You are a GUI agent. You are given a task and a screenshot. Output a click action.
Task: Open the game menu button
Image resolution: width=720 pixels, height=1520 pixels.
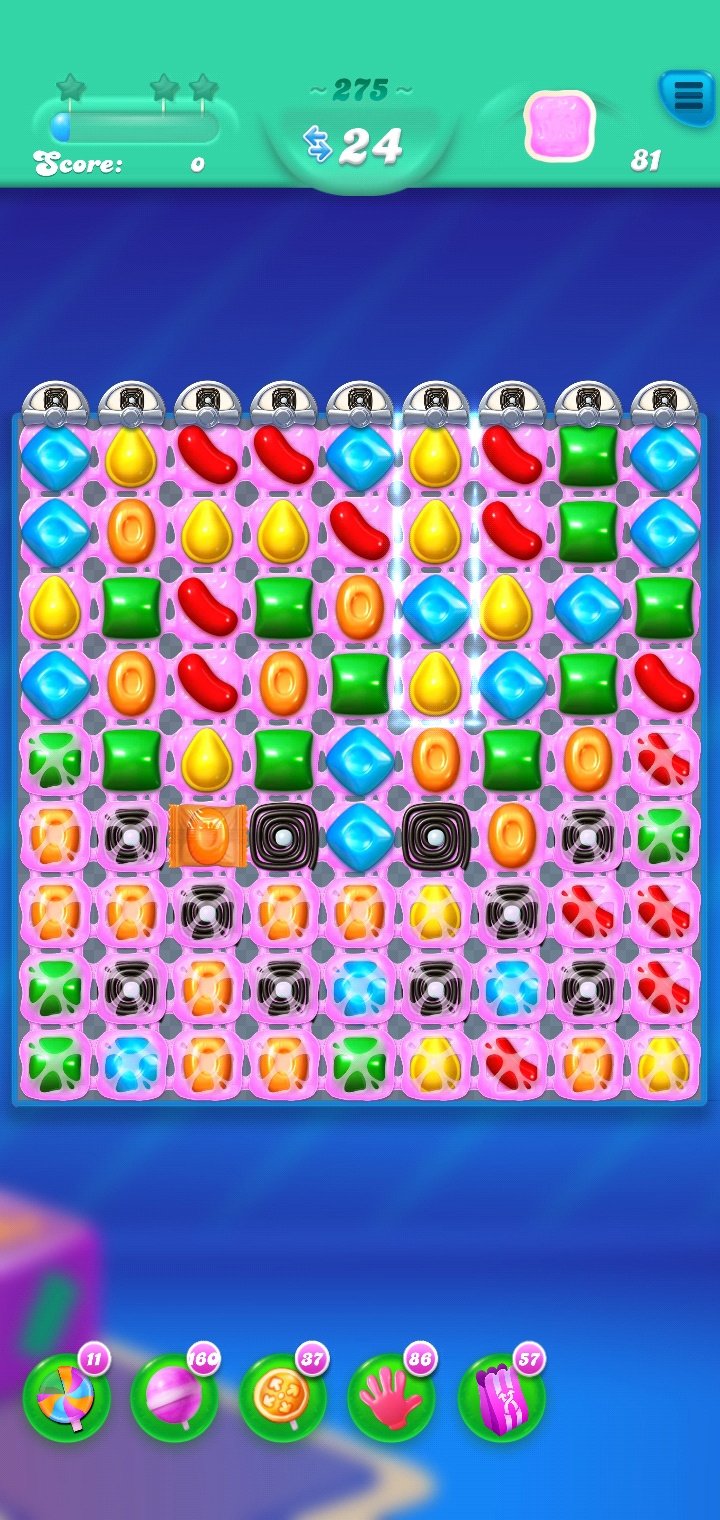coord(688,96)
